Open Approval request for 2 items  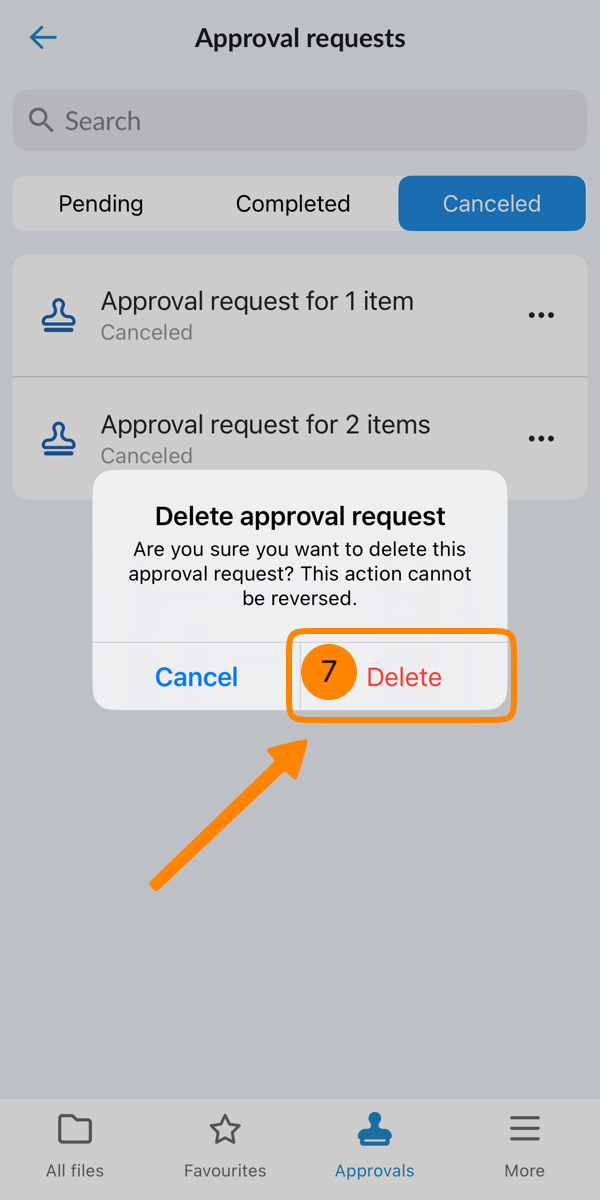(265, 436)
